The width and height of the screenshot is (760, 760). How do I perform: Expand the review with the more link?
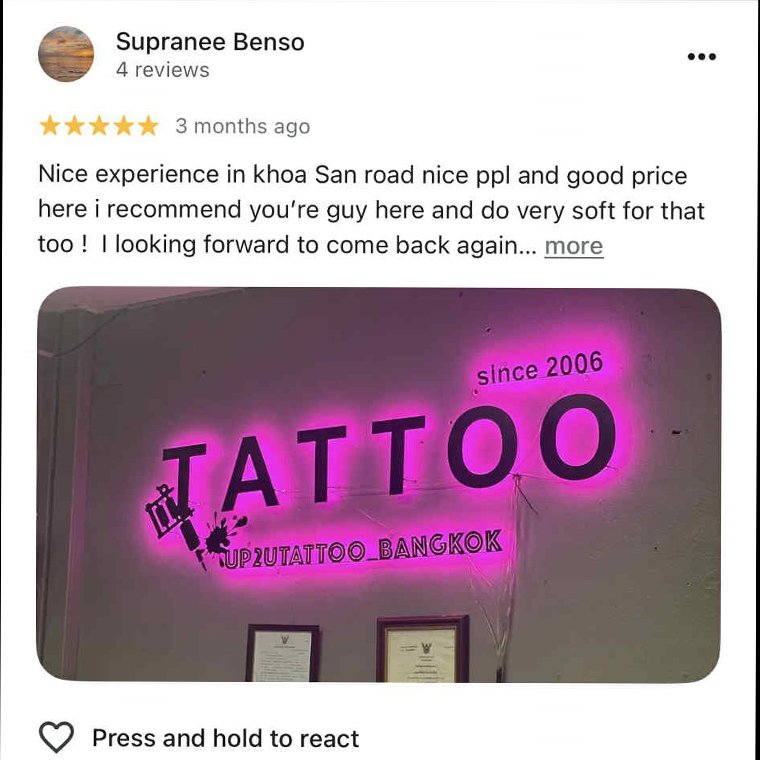pos(573,246)
